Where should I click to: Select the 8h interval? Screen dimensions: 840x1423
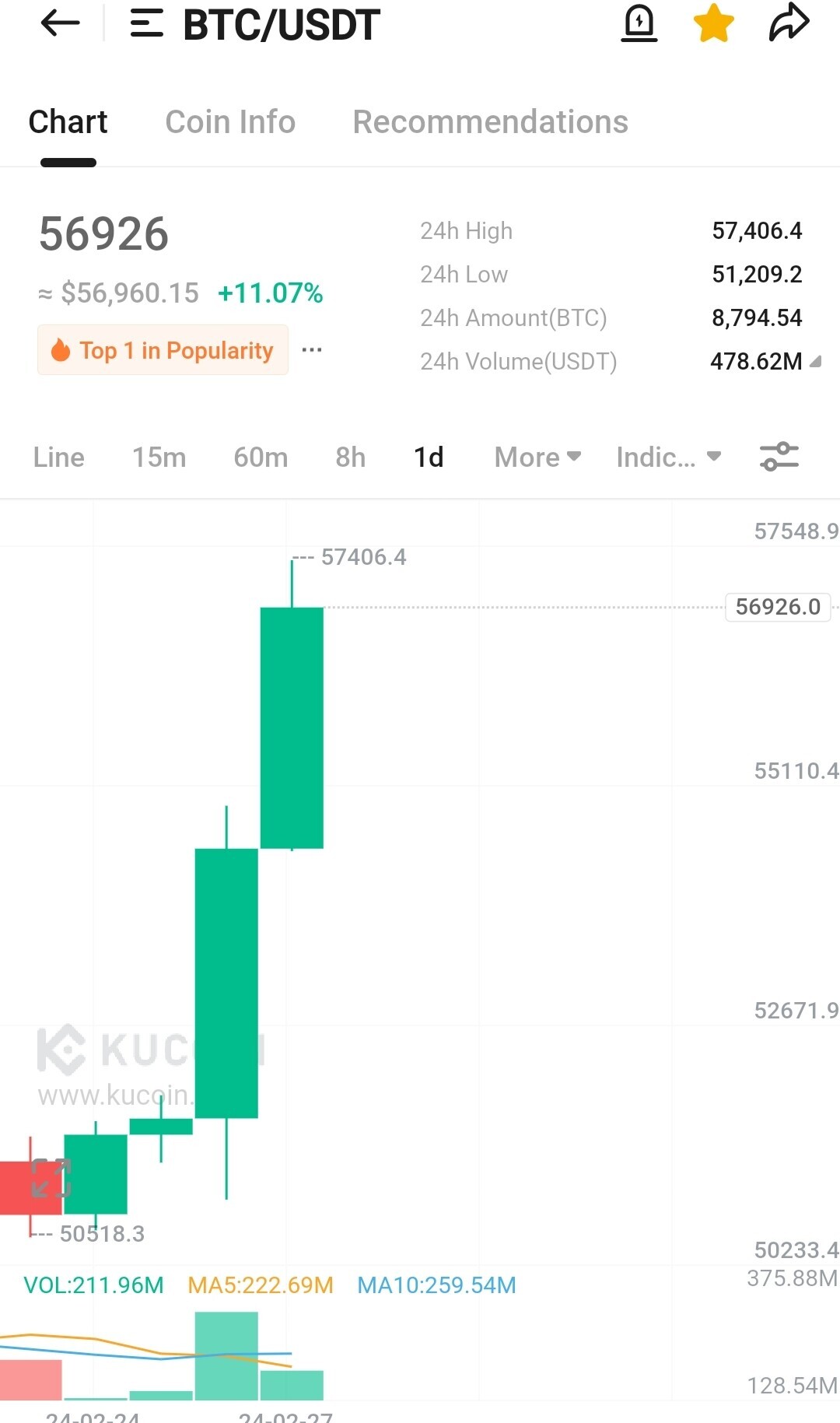351,457
